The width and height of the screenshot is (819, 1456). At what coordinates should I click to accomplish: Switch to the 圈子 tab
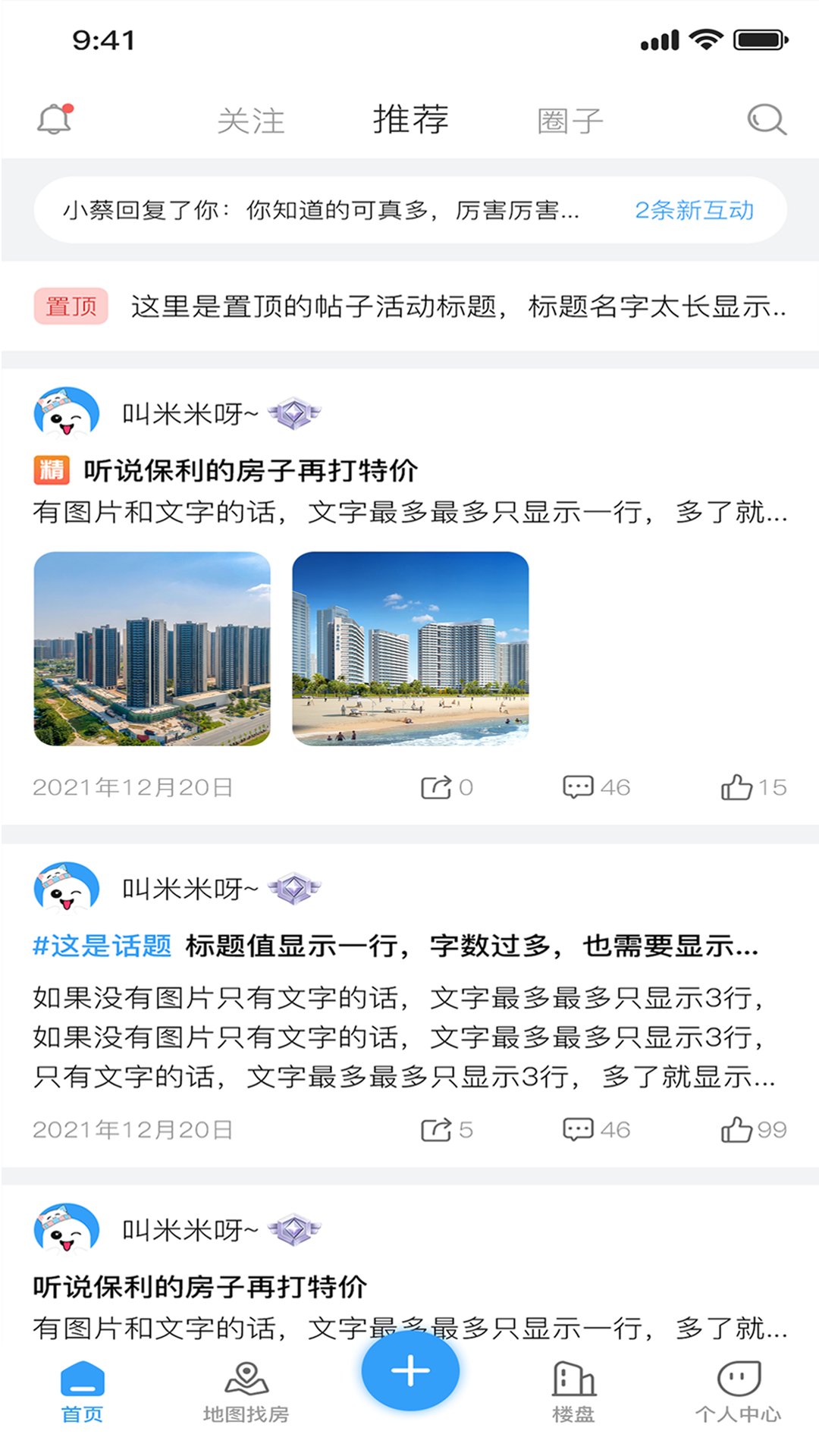pos(570,120)
